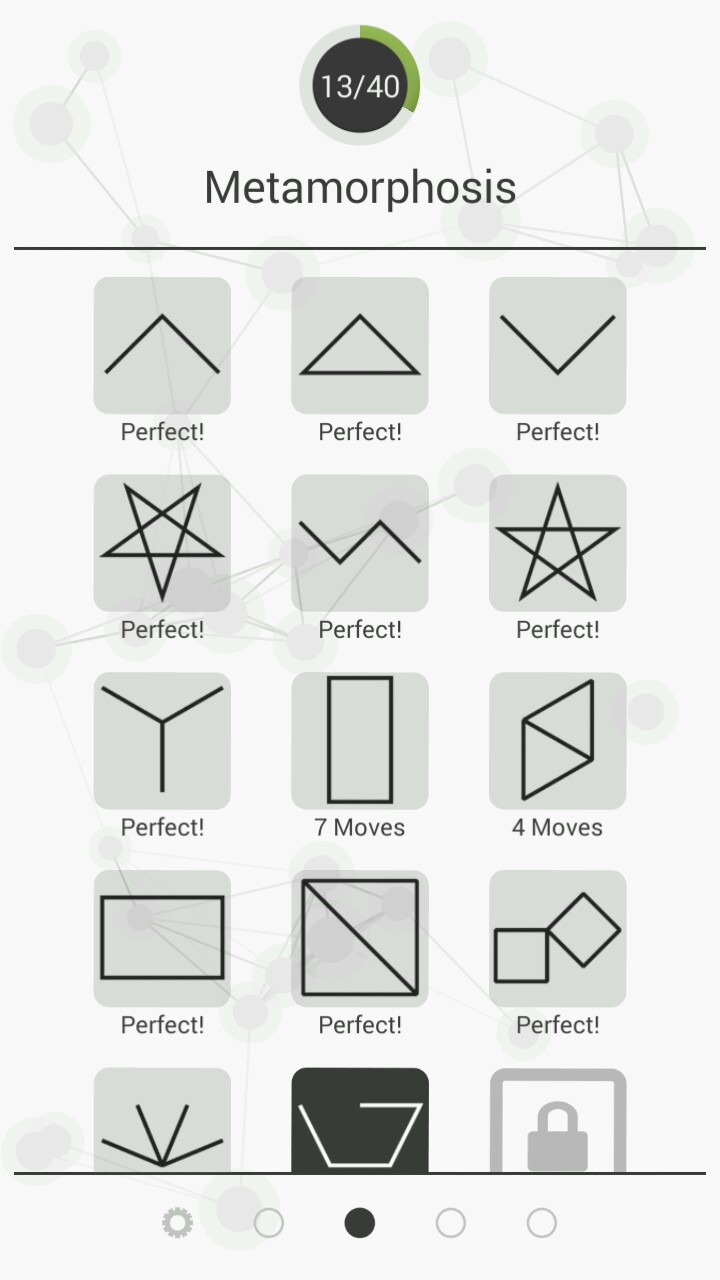The width and height of the screenshot is (720, 1280).
Task: Open the Y-shaped level
Action: 162,740
